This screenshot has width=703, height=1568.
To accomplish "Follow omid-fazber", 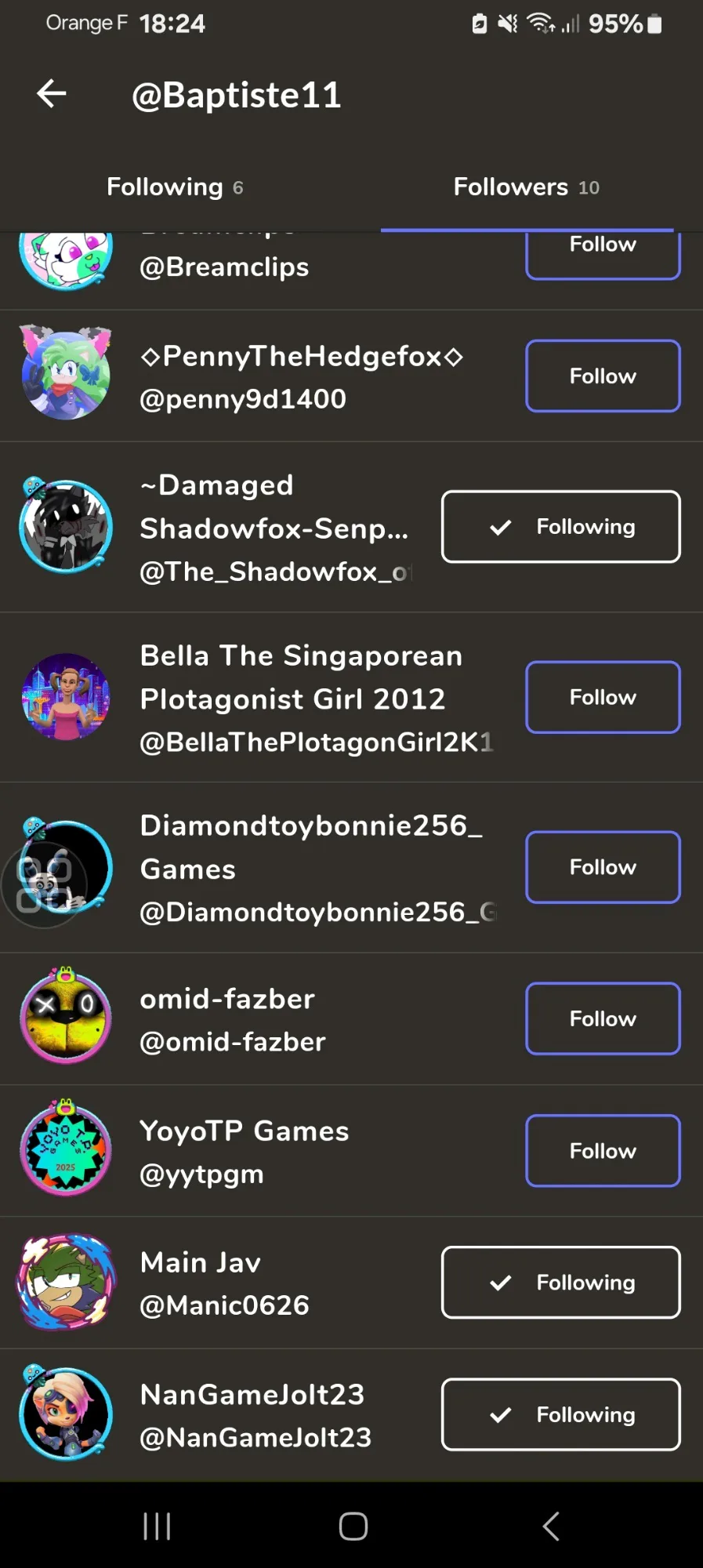I will pos(603,1018).
